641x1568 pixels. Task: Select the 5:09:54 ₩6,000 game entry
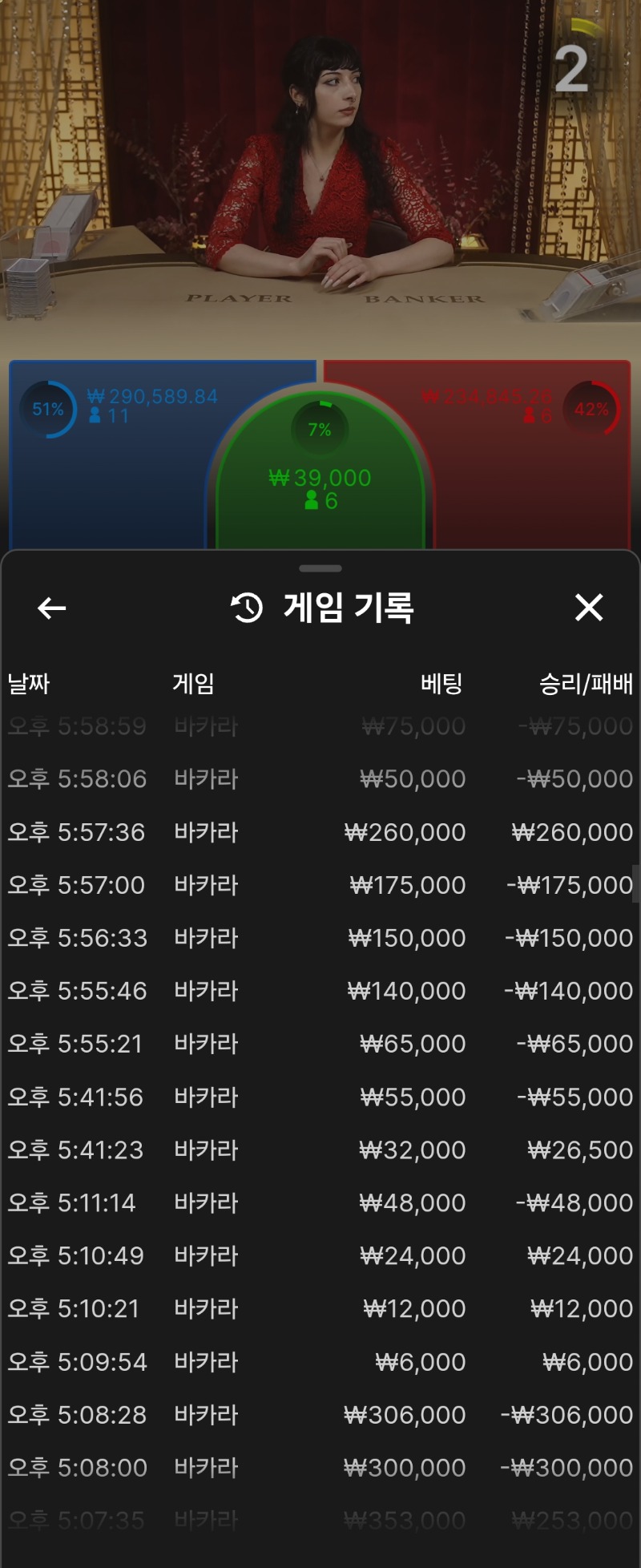[320, 1361]
